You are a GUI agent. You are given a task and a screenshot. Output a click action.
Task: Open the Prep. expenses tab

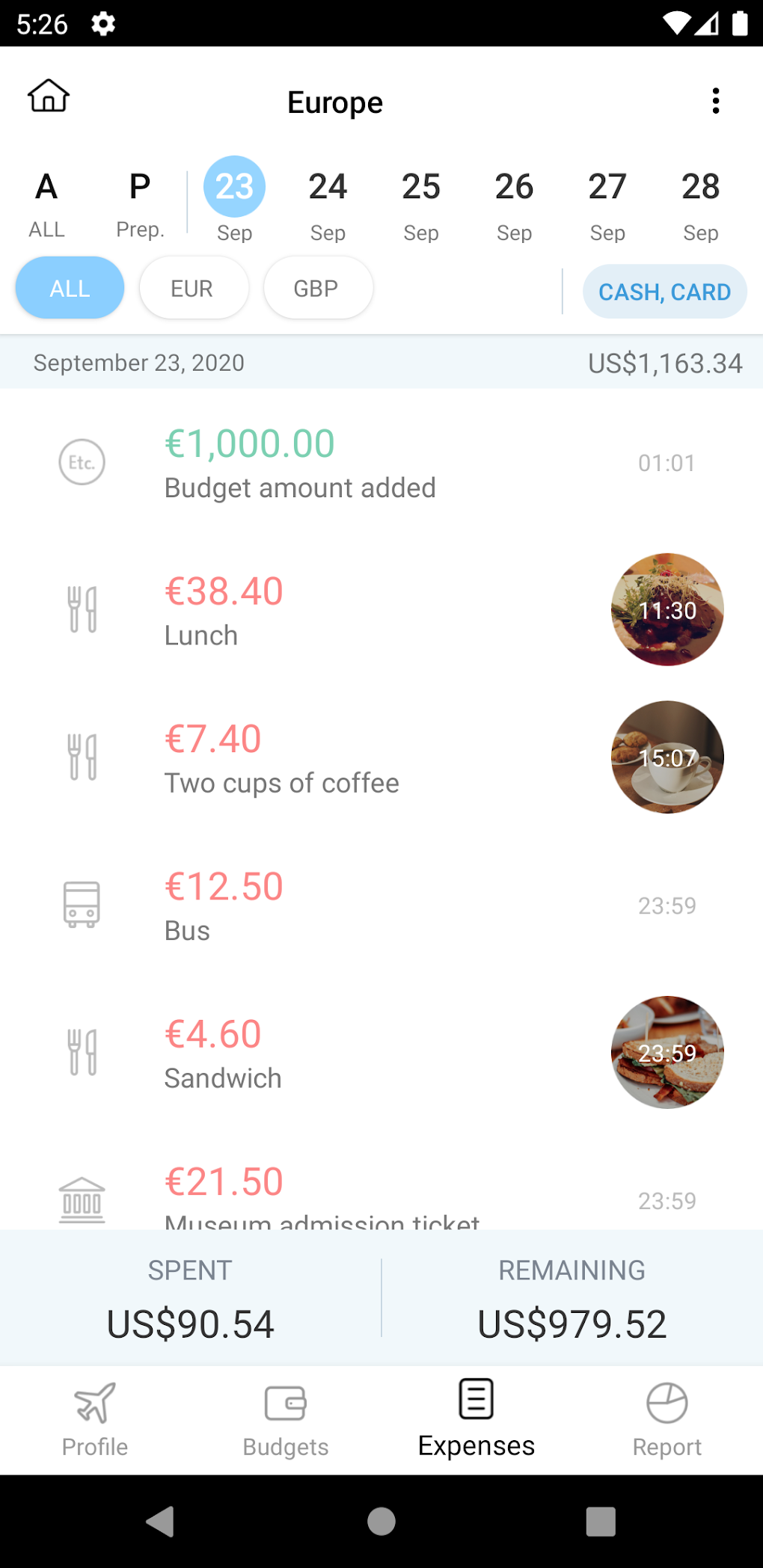(139, 200)
